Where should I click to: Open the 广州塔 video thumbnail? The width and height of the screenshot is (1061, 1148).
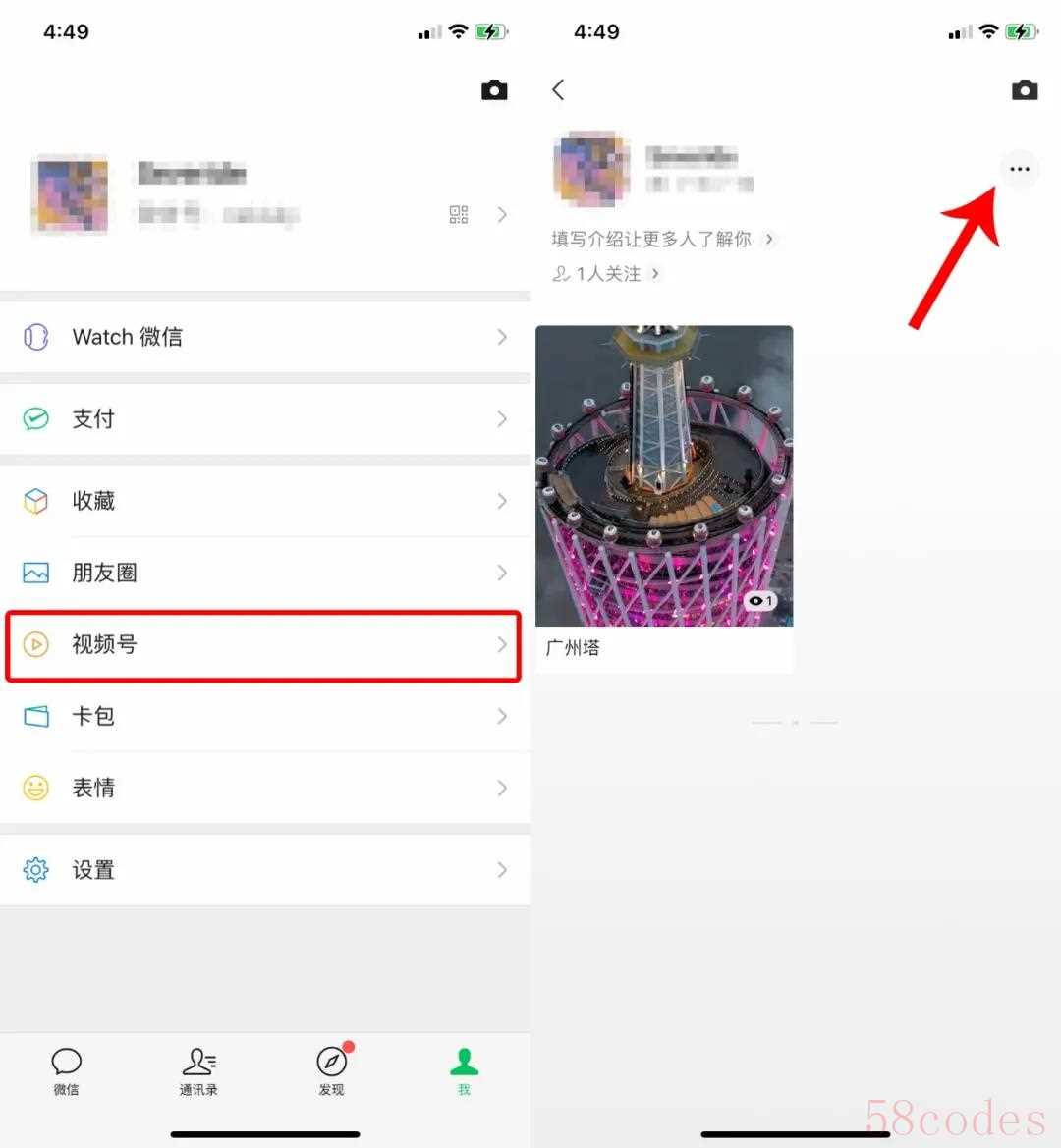pyautogui.click(x=664, y=476)
